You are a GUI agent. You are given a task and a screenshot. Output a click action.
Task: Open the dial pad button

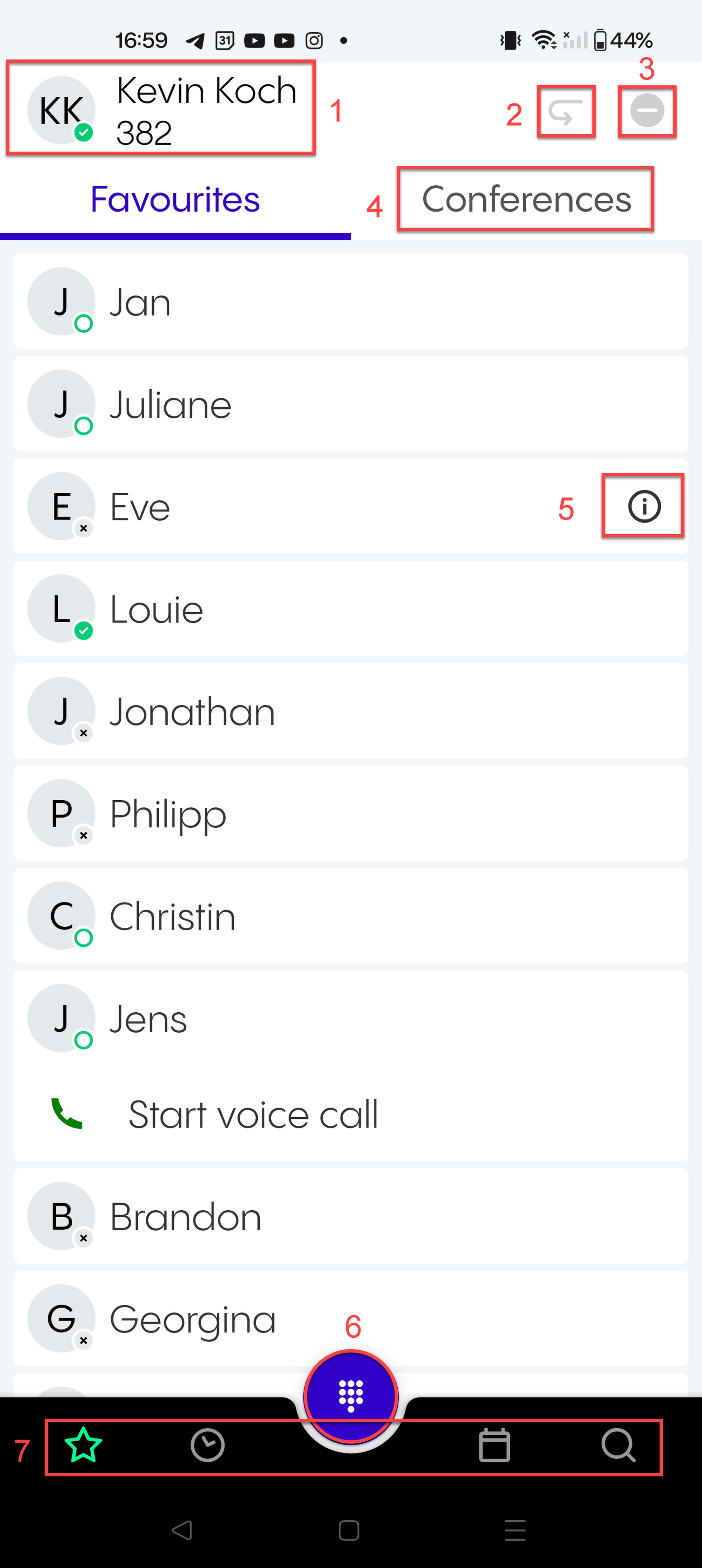(351, 1396)
